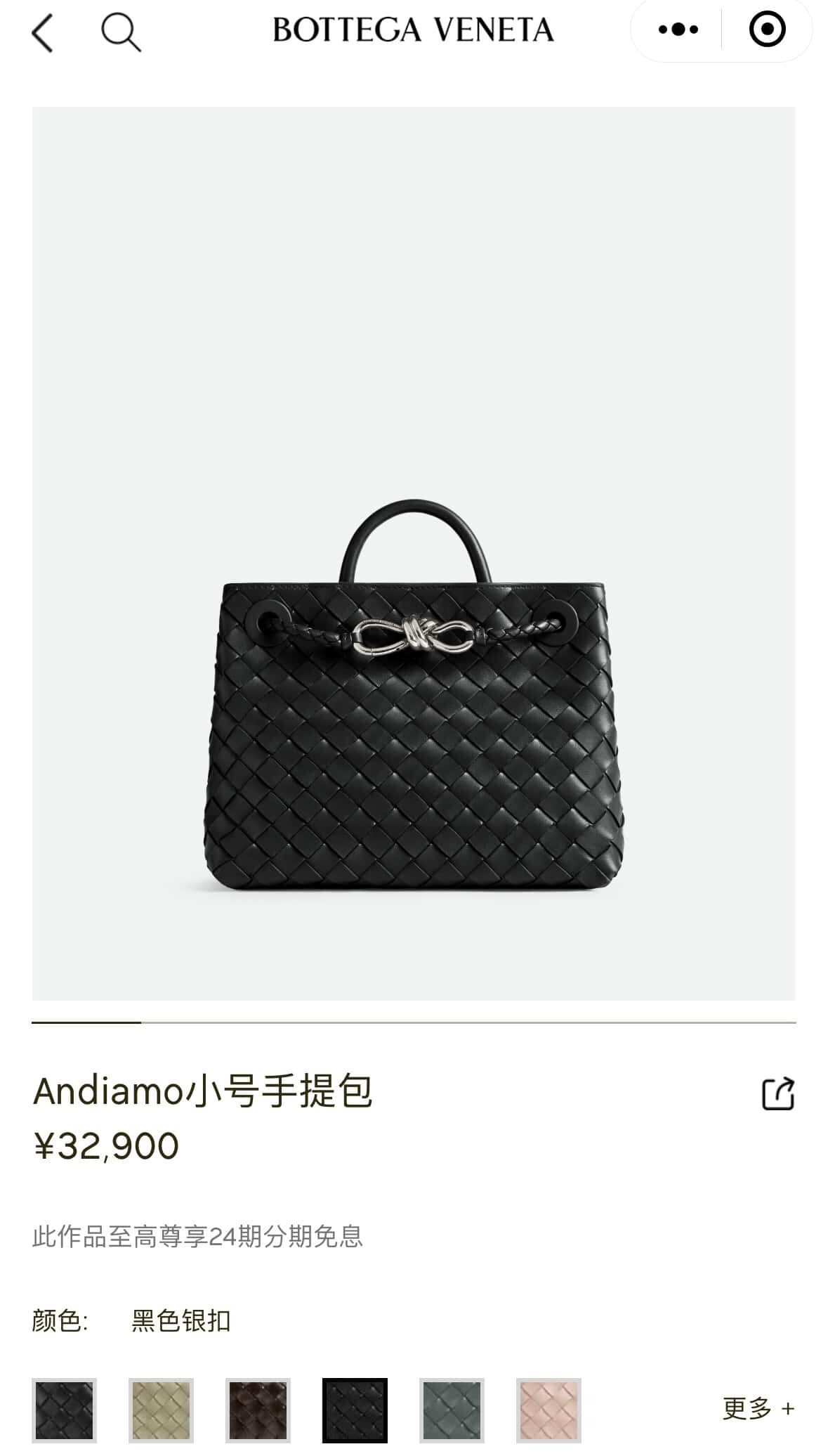The width and height of the screenshot is (828, 1456).
Task: Open the search icon
Action: pyautogui.click(x=121, y=32)
